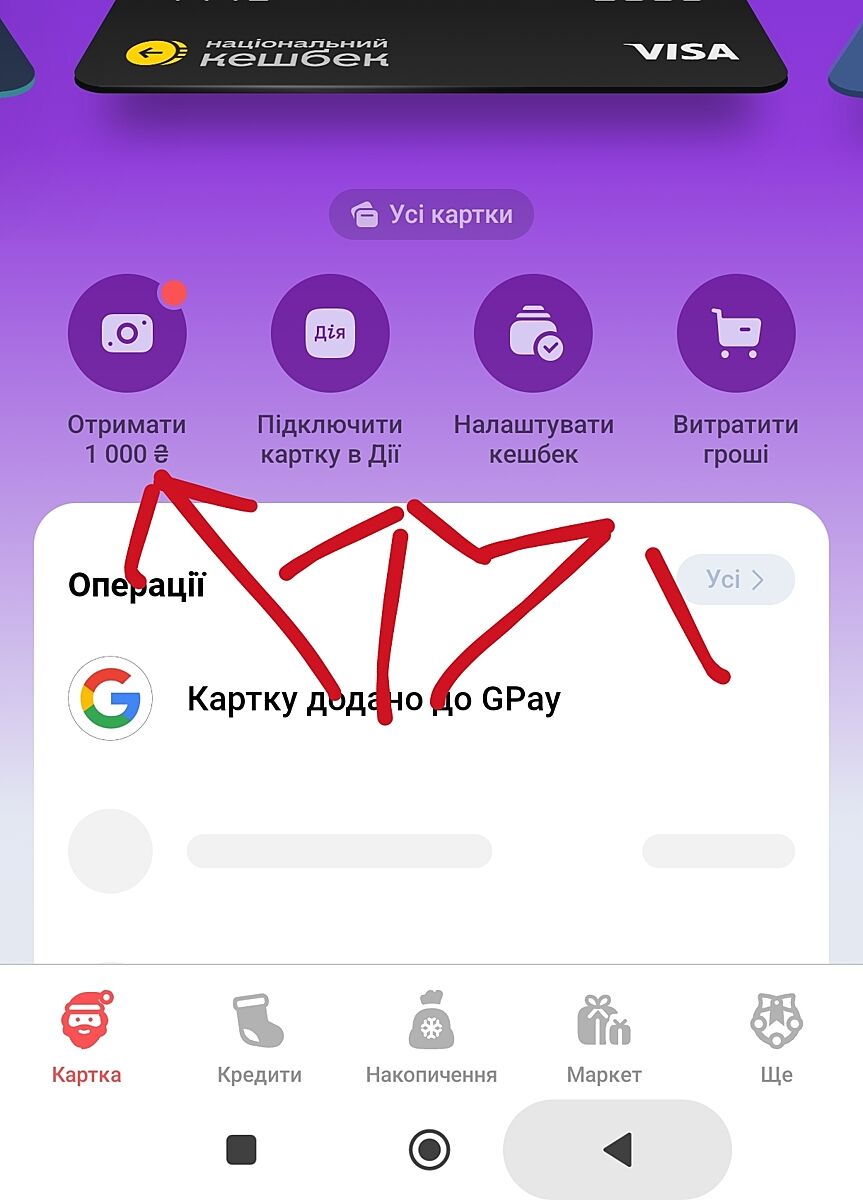The width and height of the screenshot is (863, 1200).
Task: Go to the system home screen
Action: coord(430,1150)
